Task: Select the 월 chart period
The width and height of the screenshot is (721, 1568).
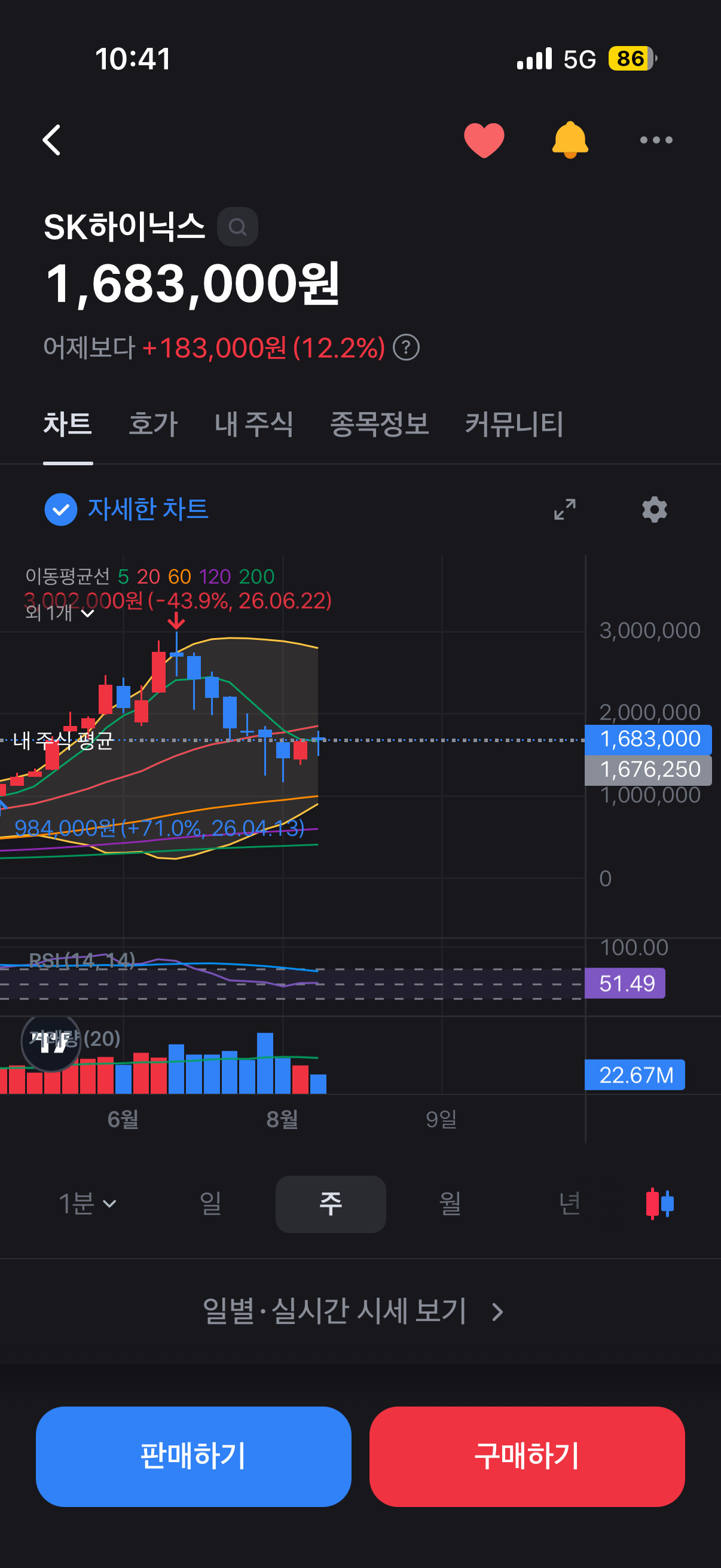Action: pos(450,1203)
